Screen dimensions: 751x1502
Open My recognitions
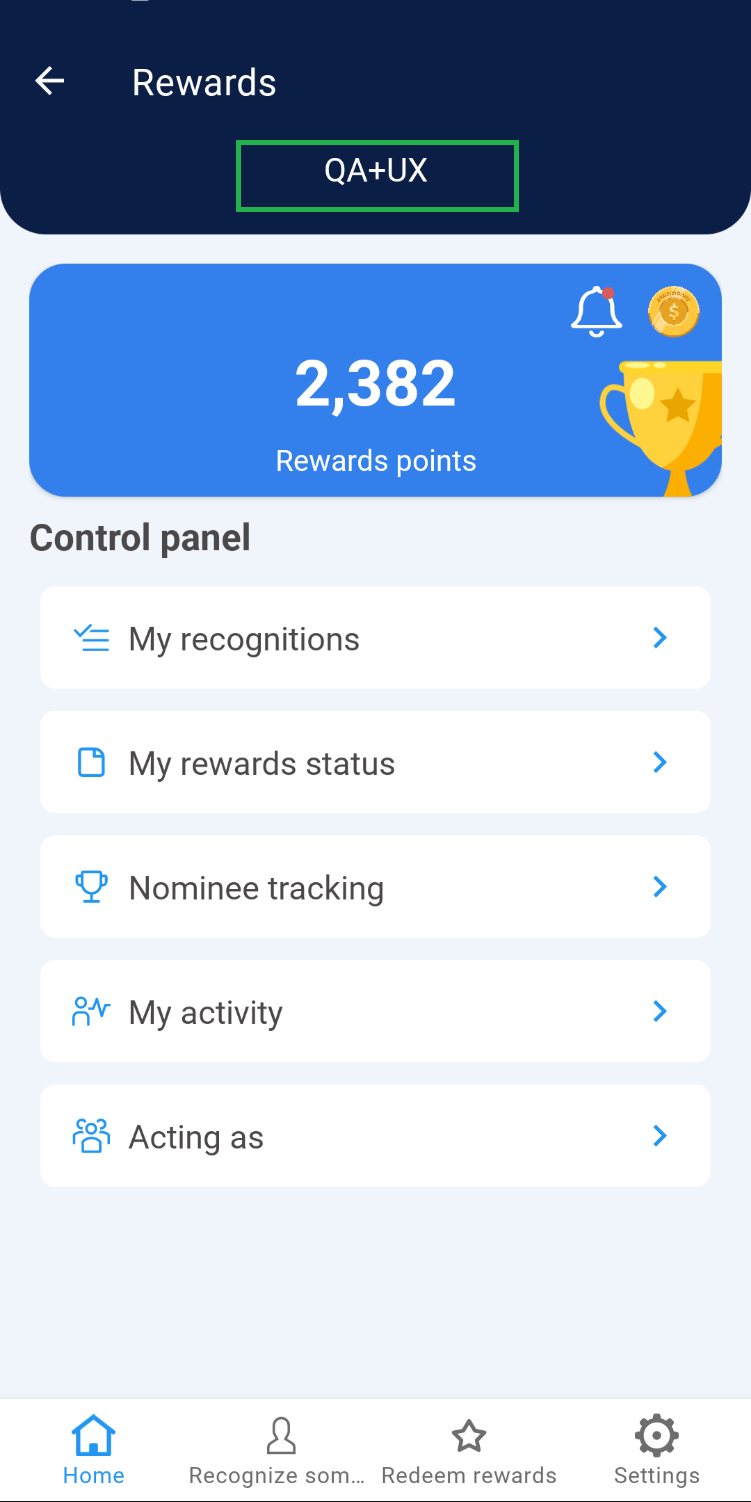pos(375,638)
